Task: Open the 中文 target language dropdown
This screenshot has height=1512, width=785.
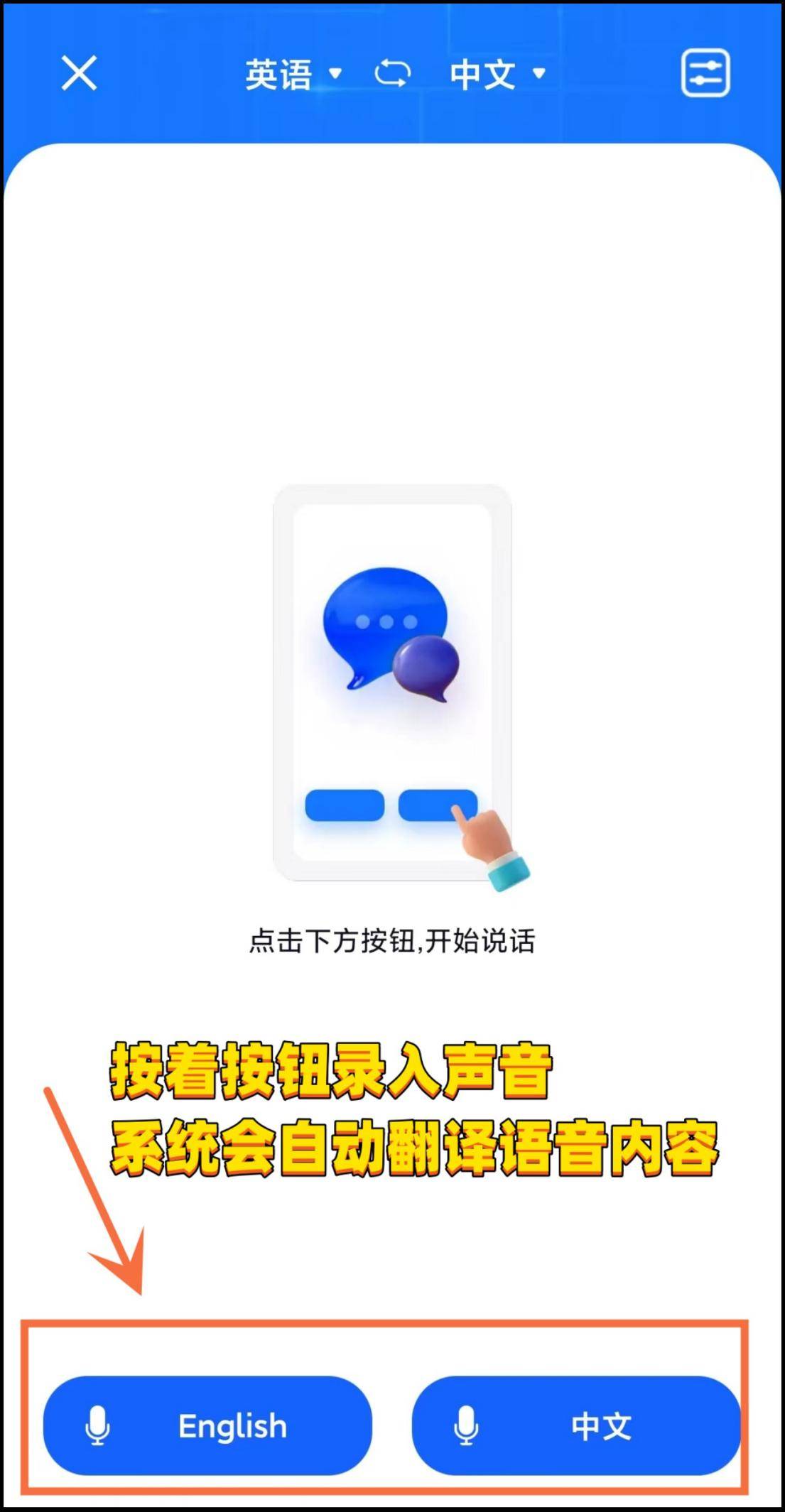Action: (x=497, y=74)
